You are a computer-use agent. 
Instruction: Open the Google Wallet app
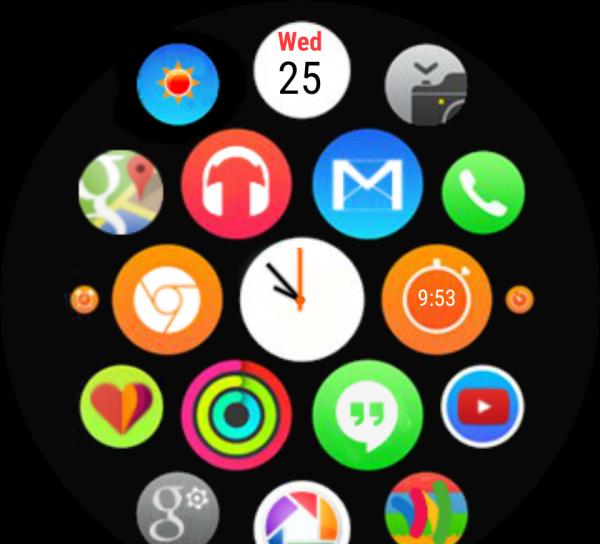[425, 510]
